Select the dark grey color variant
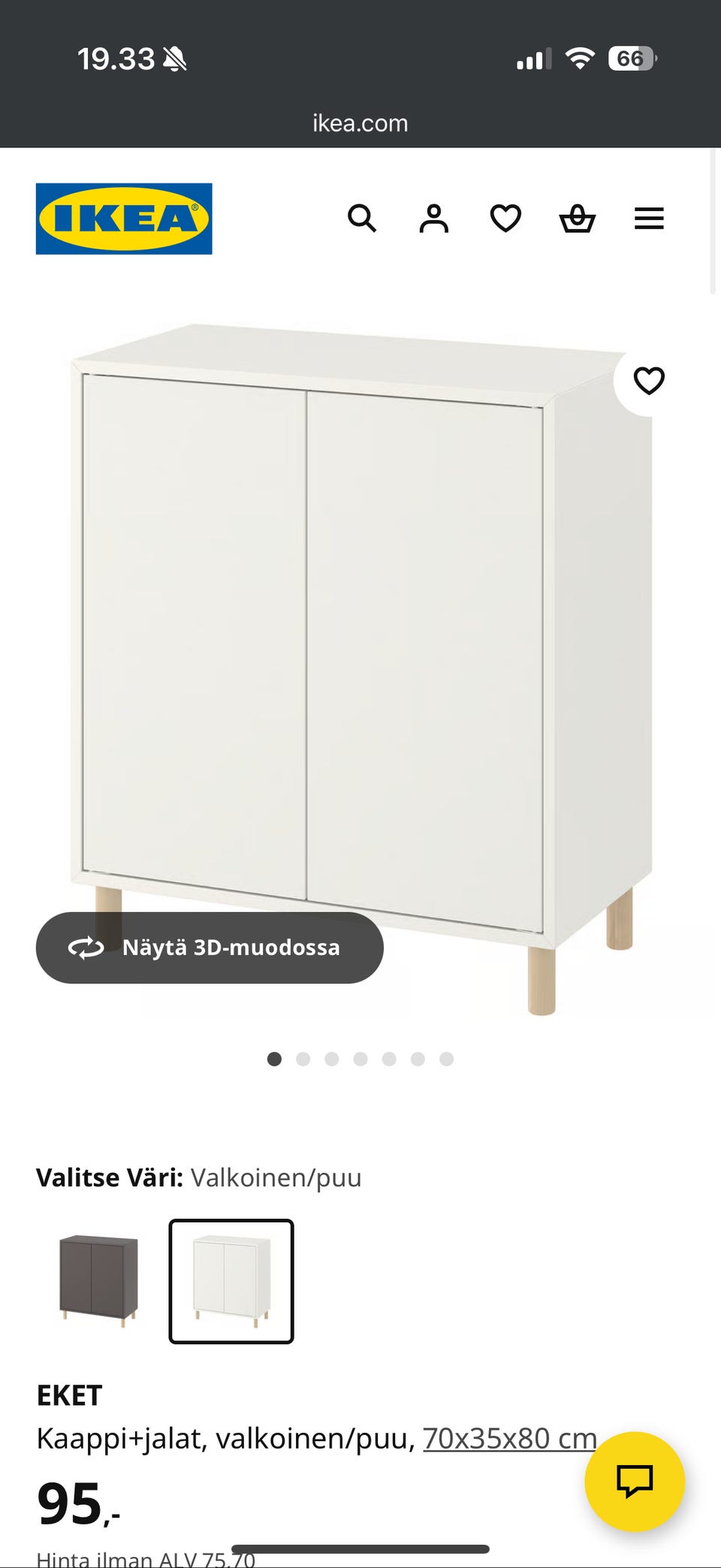The image size is (721, 1568). [98, 1281]
